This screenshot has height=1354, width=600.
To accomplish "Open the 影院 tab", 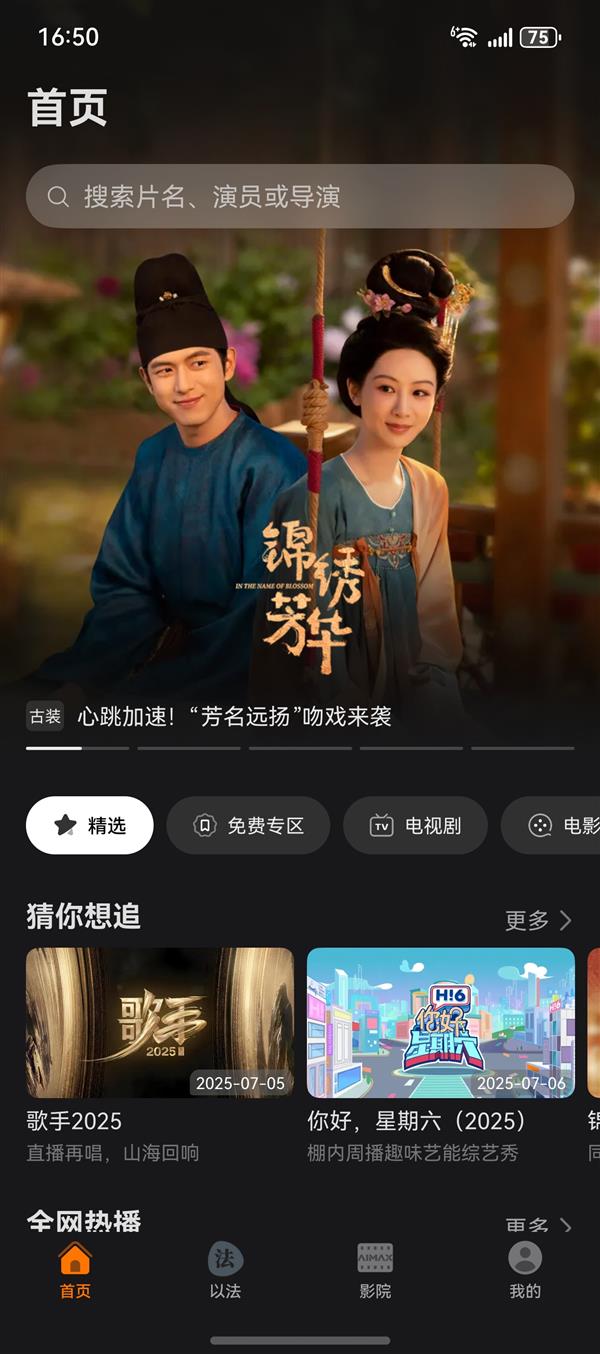I will click(375, 1270).
